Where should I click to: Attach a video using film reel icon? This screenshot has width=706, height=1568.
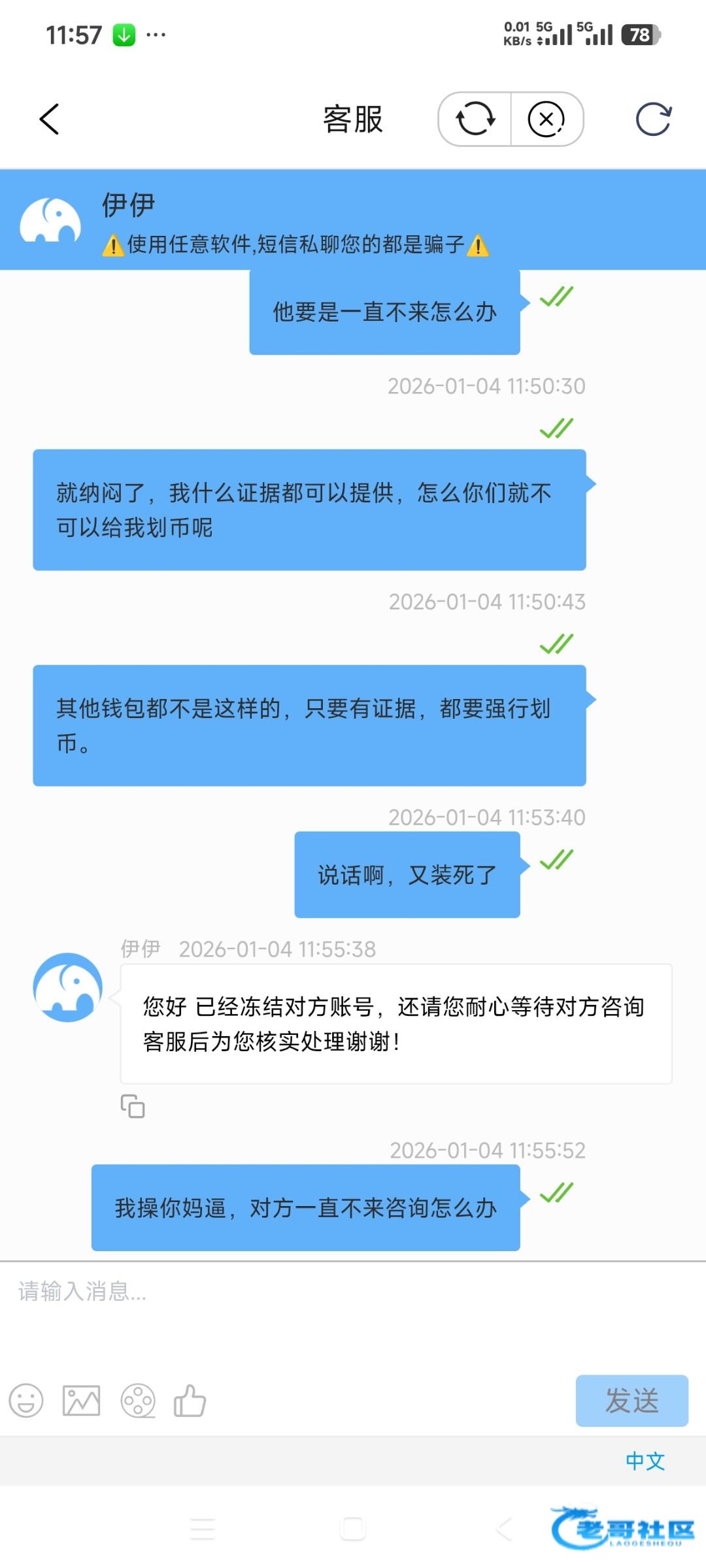(138, 1401)
